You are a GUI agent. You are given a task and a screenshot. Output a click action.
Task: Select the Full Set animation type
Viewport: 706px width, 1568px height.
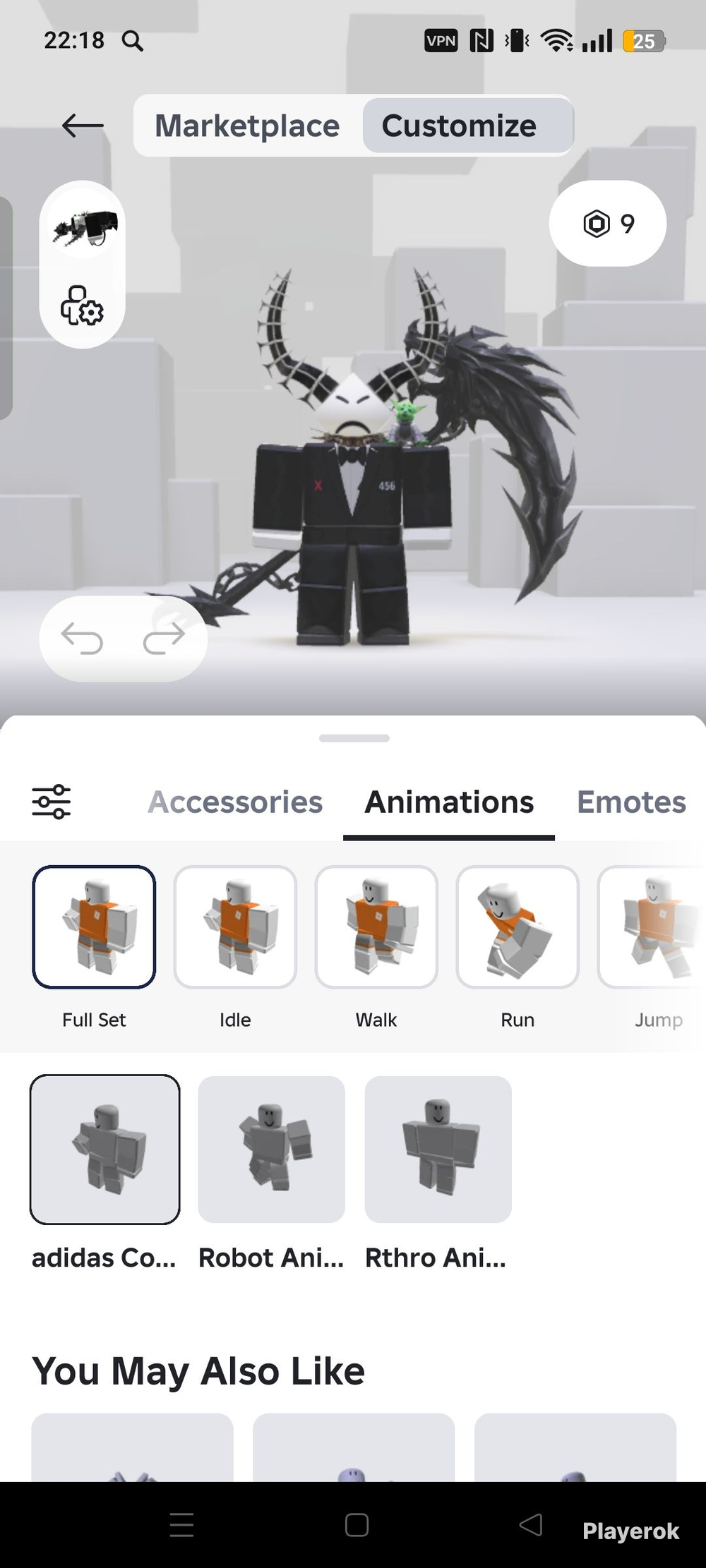(x=94, y=927)
